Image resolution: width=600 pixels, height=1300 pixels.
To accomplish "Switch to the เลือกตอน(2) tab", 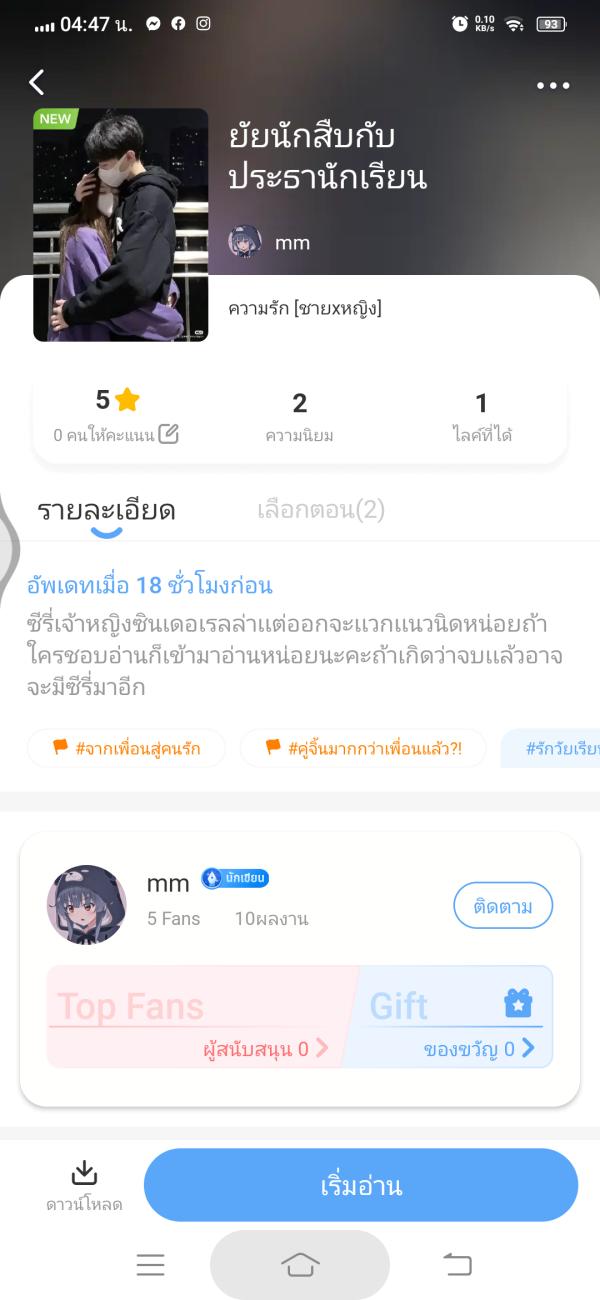I will 320,511.
